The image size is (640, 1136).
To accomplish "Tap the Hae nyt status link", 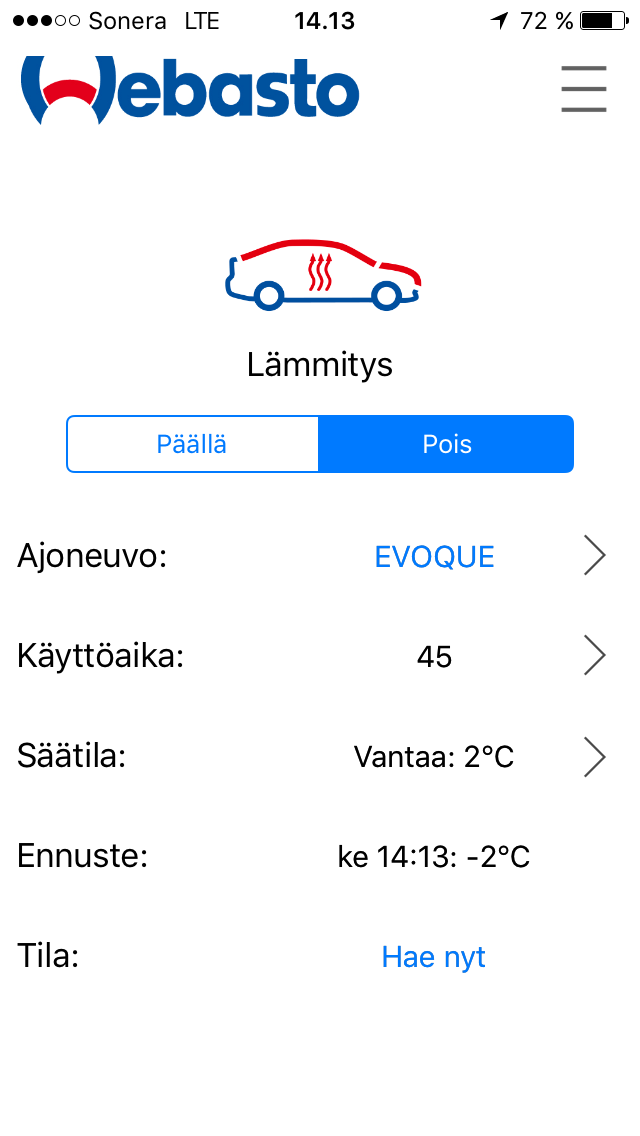I will pos(433,957).
